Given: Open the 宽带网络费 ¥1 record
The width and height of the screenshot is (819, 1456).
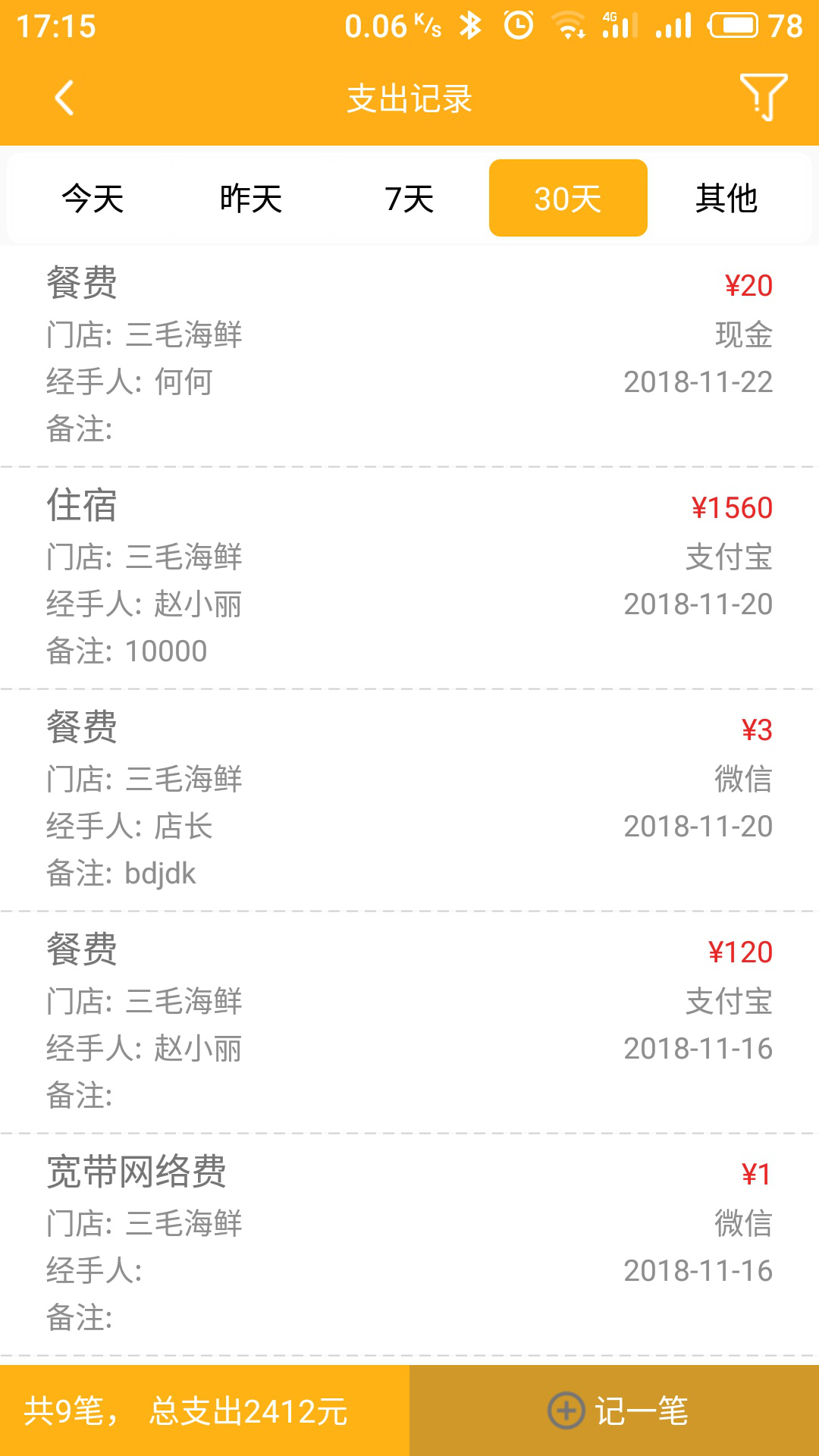Looking at the screenshot, I should 409,1244.
